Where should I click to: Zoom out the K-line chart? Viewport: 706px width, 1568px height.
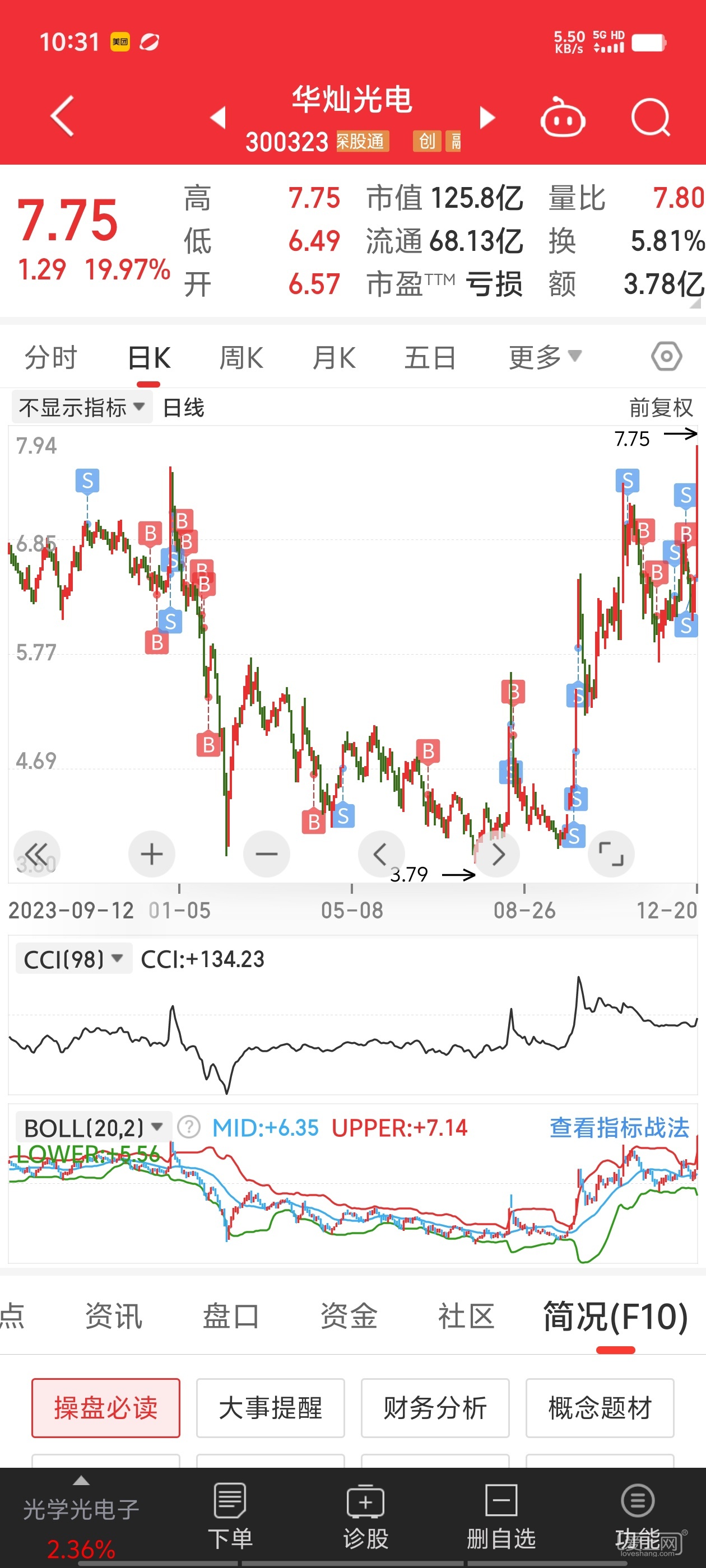[266, 854]
